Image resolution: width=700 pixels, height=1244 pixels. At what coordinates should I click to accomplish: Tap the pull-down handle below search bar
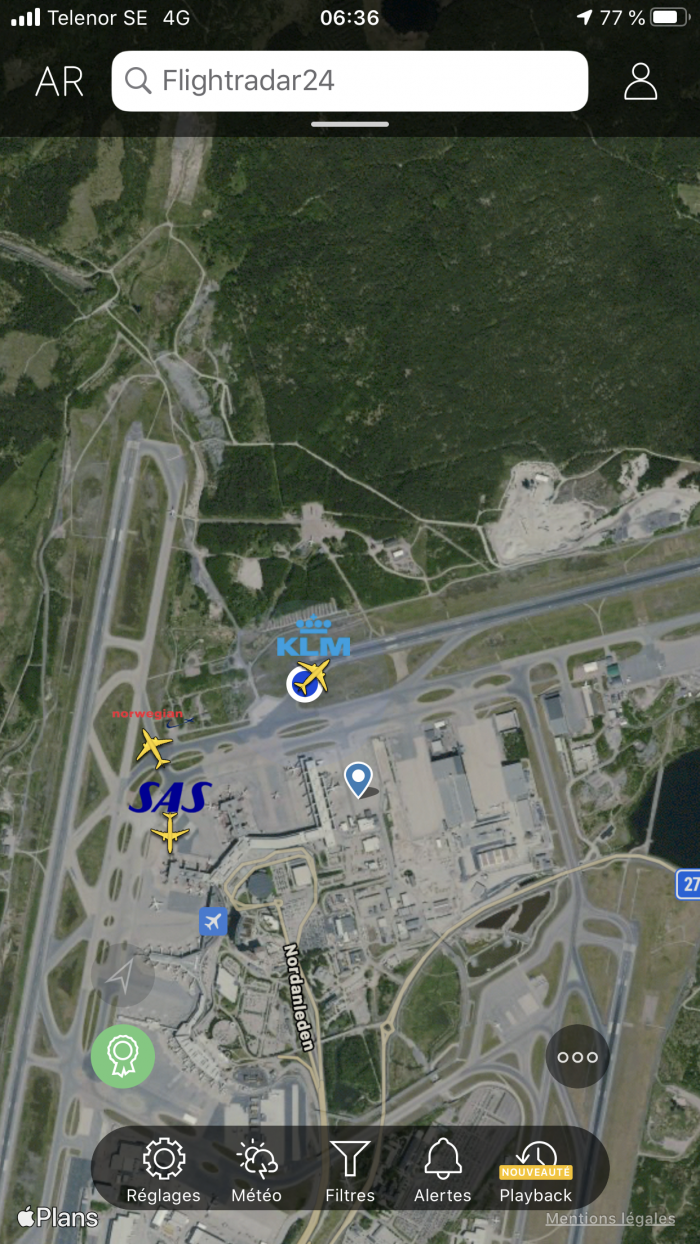350,125
